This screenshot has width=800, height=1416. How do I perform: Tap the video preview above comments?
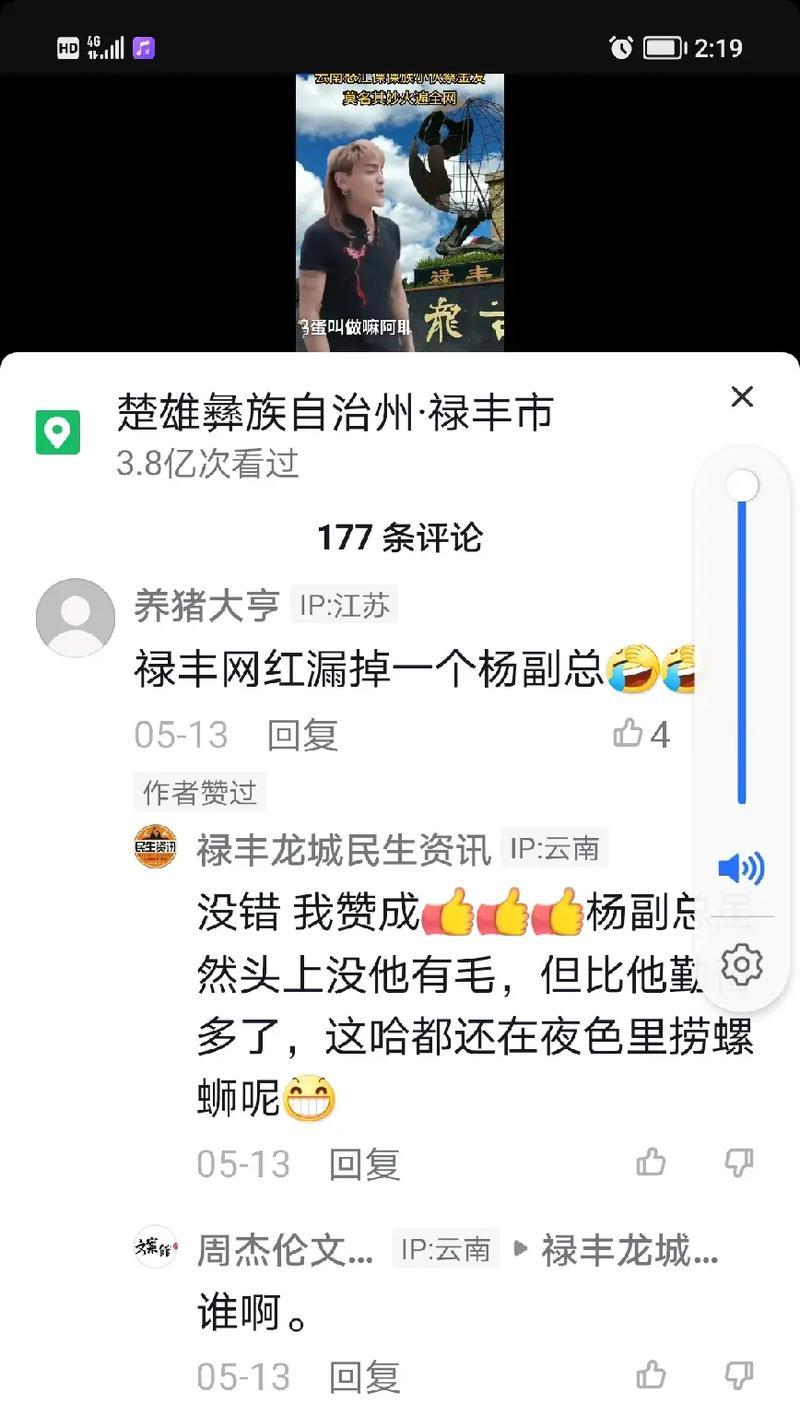click(x=400, y=213)
